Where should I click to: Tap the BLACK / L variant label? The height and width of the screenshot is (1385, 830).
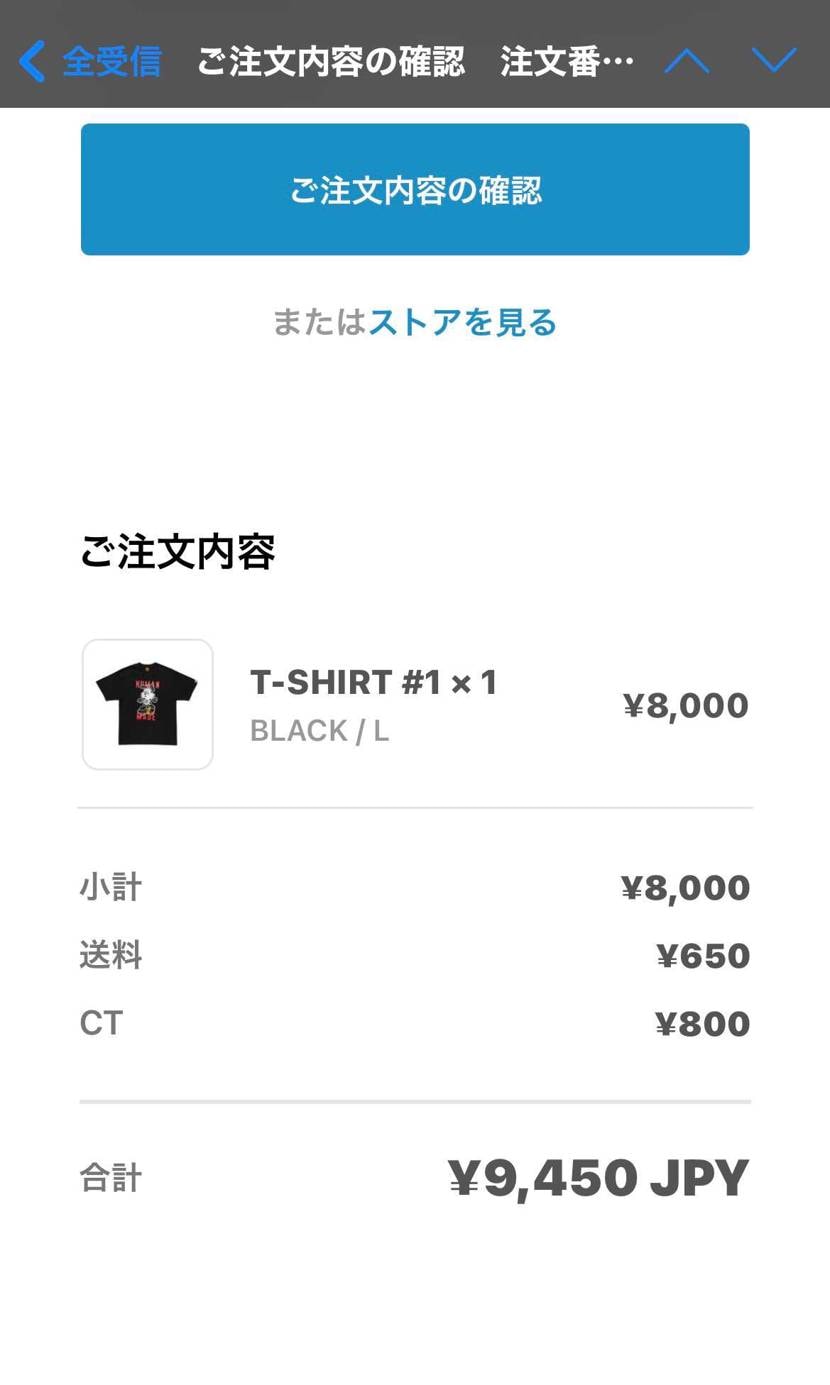click(x=319, y=731)
